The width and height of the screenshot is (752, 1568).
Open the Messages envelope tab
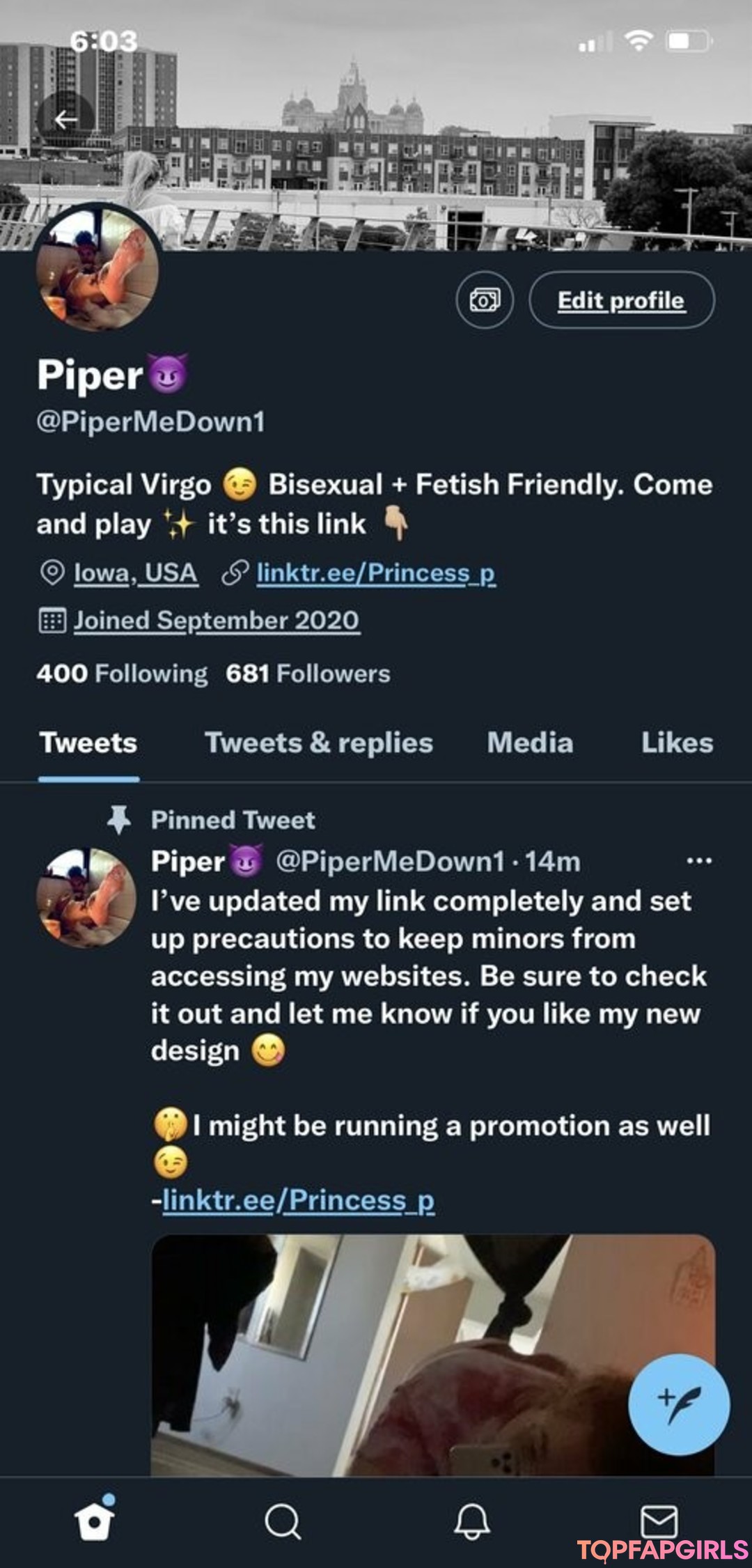coord(659,1521)
